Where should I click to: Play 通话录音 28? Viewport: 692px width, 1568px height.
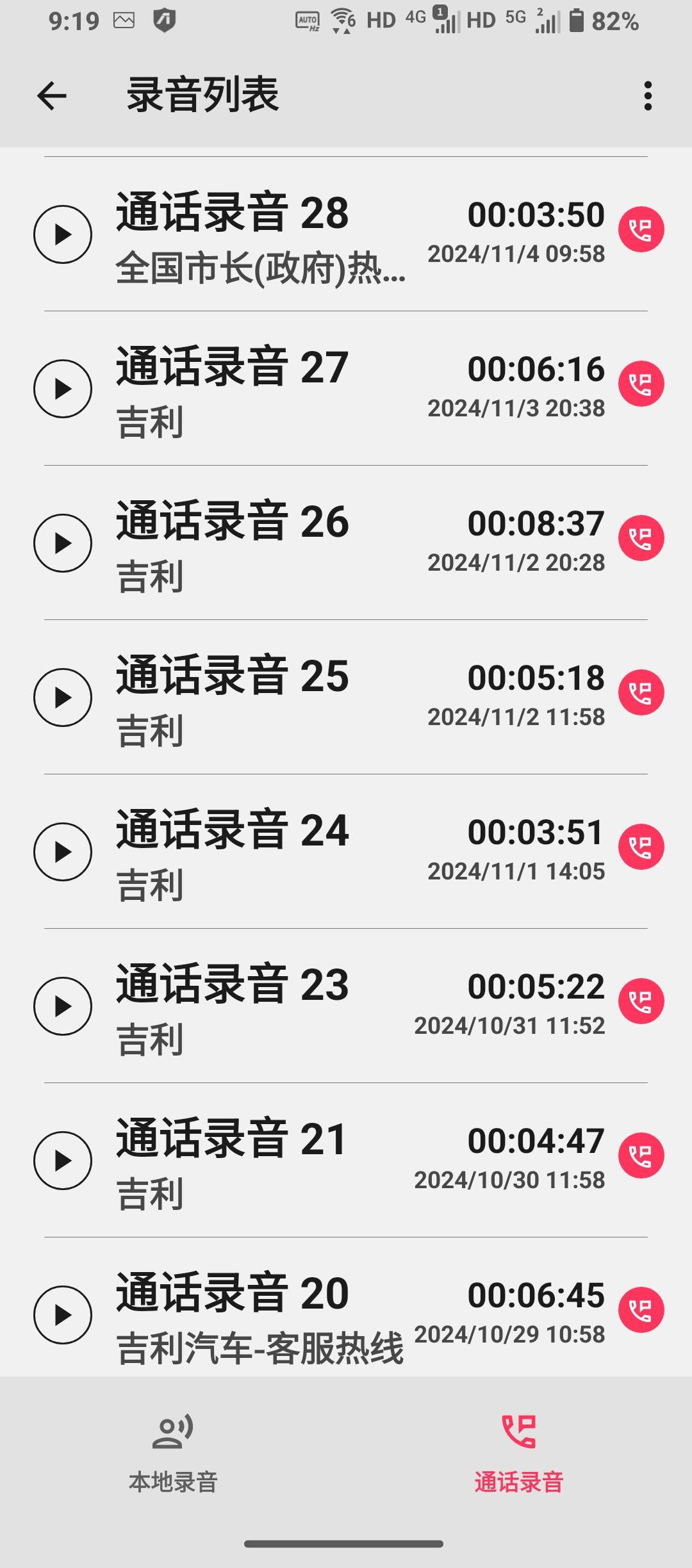[62, 234]
